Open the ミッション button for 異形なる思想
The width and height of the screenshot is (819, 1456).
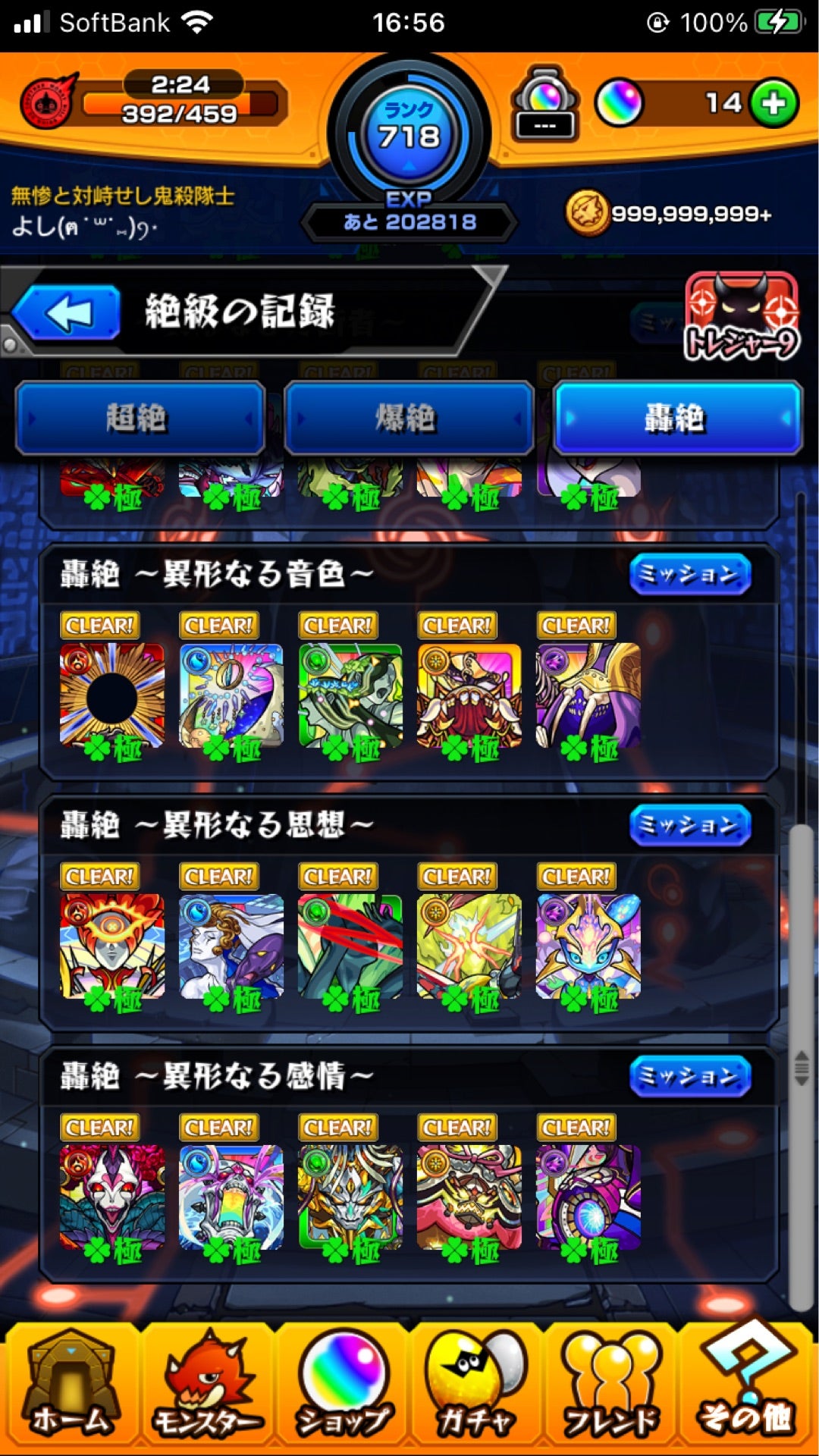pyautogui.click(x=689, y=826)
